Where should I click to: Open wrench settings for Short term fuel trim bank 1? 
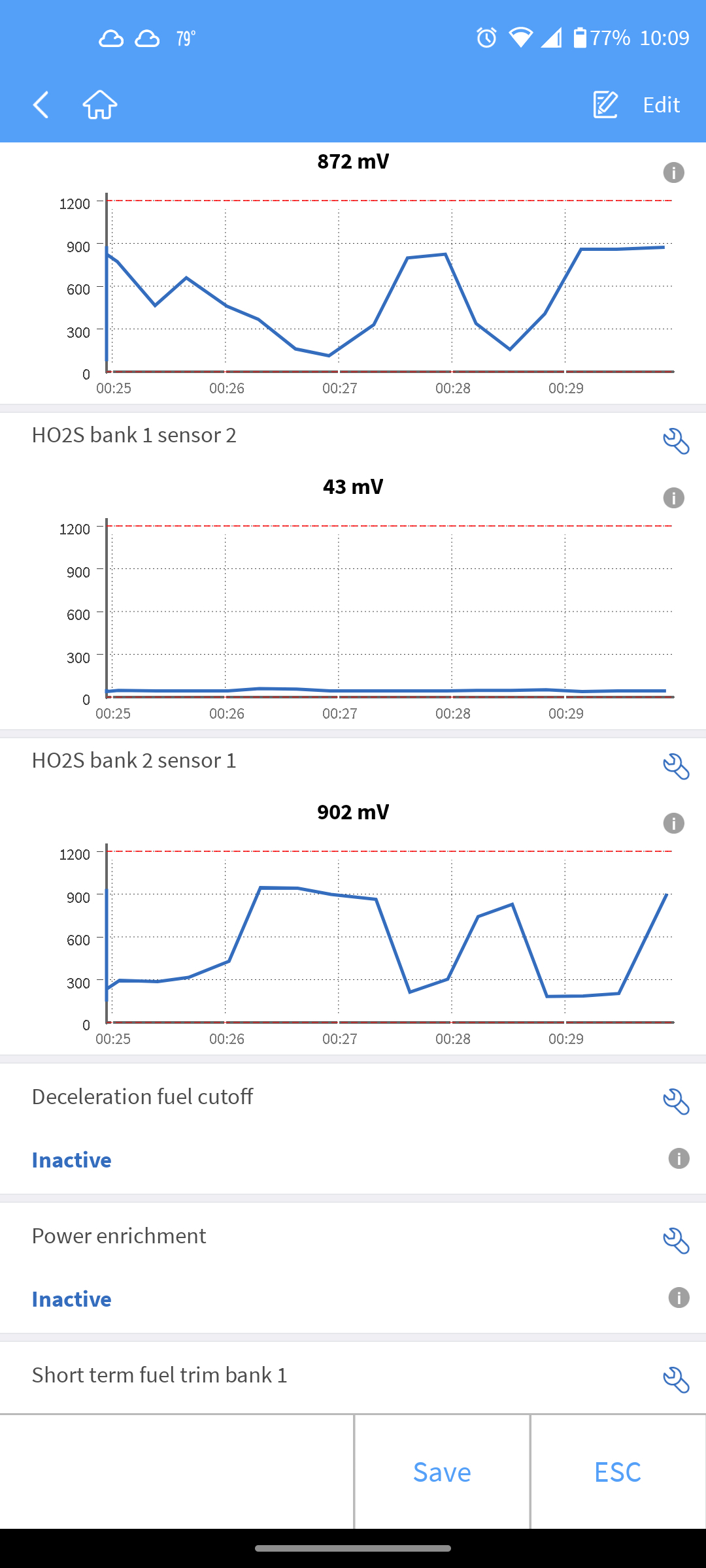pos(676,1380)
